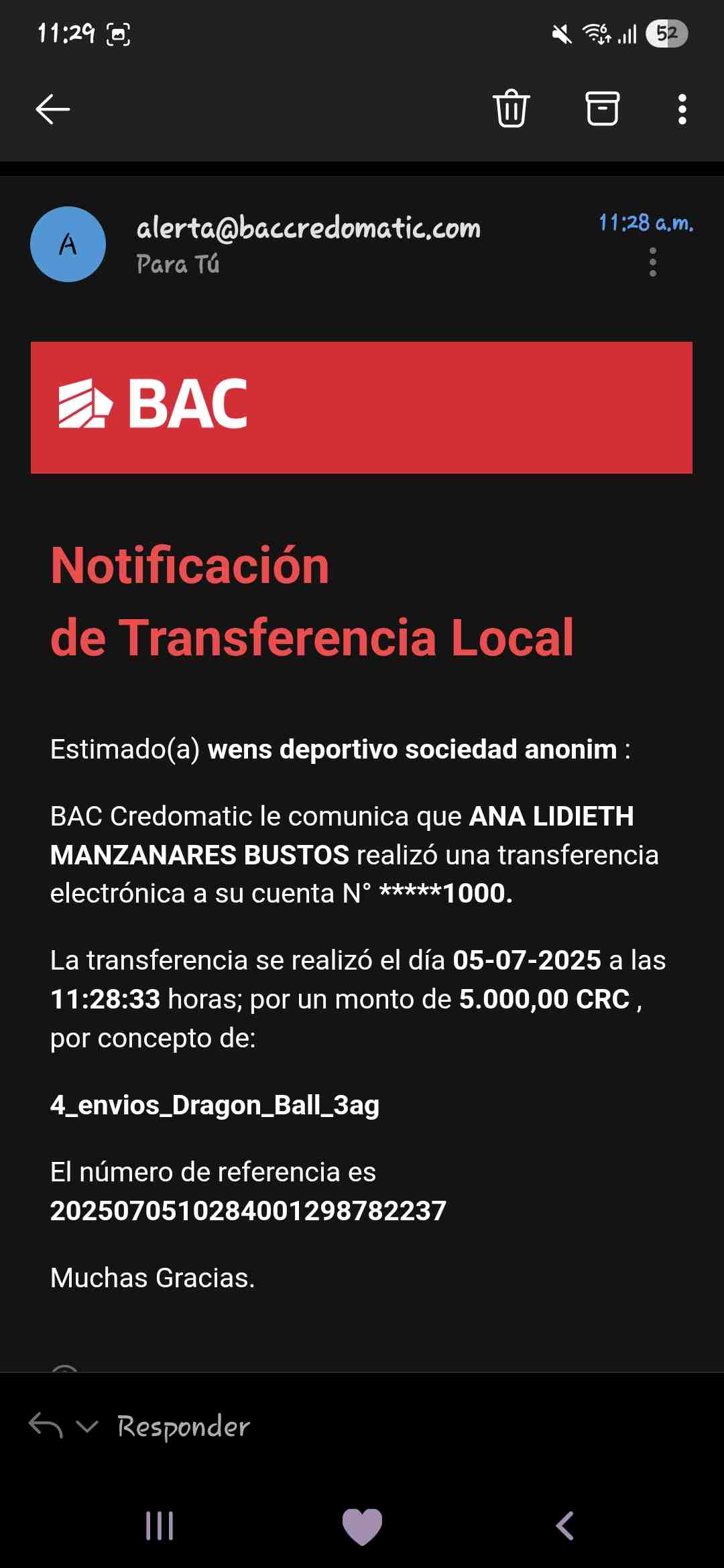Open message options below the 11:28 a.m. timestamp
The height and width of the screenshot is (1568, 724).
653,262
